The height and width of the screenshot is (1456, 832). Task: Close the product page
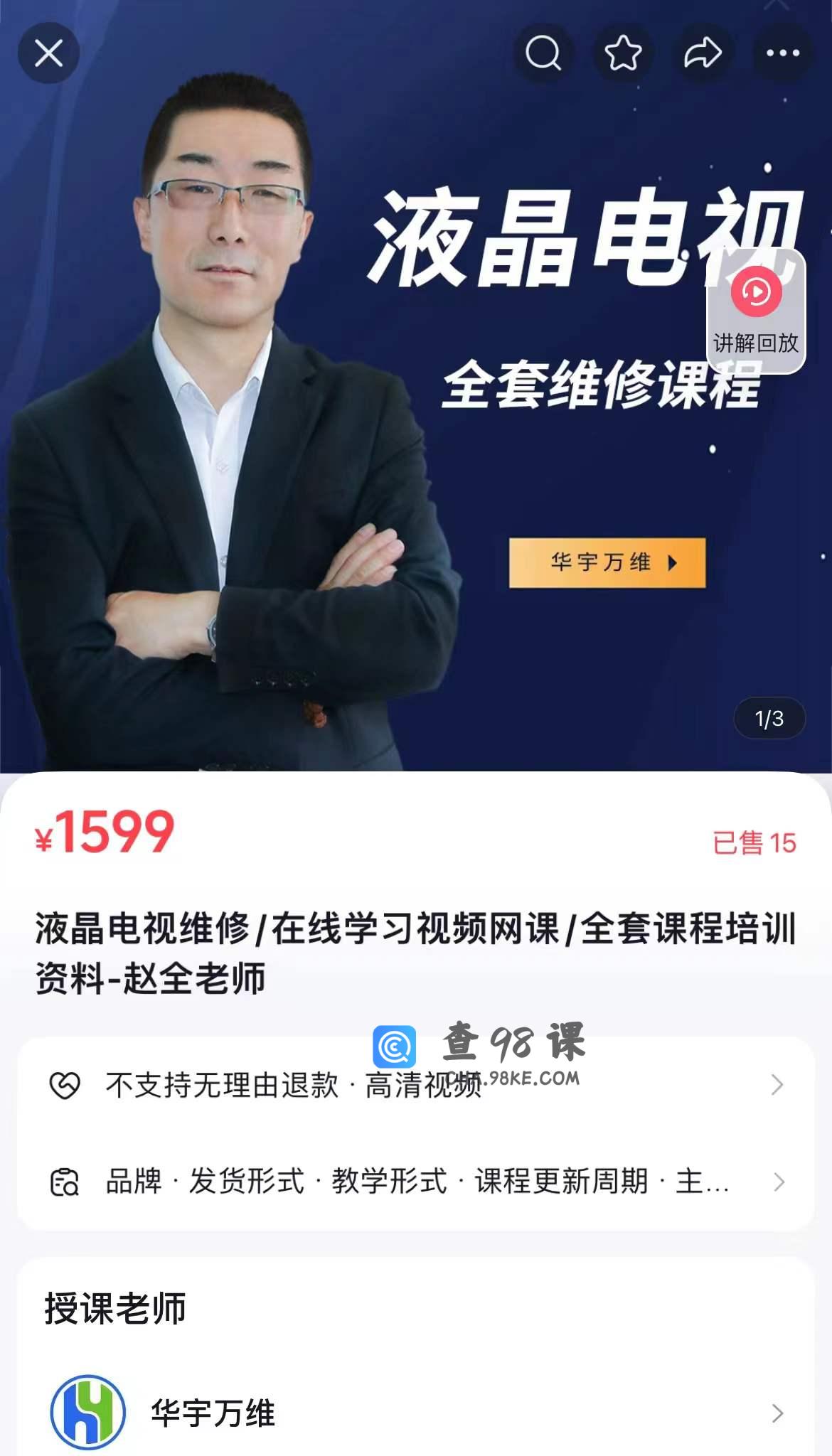(48, 53)
